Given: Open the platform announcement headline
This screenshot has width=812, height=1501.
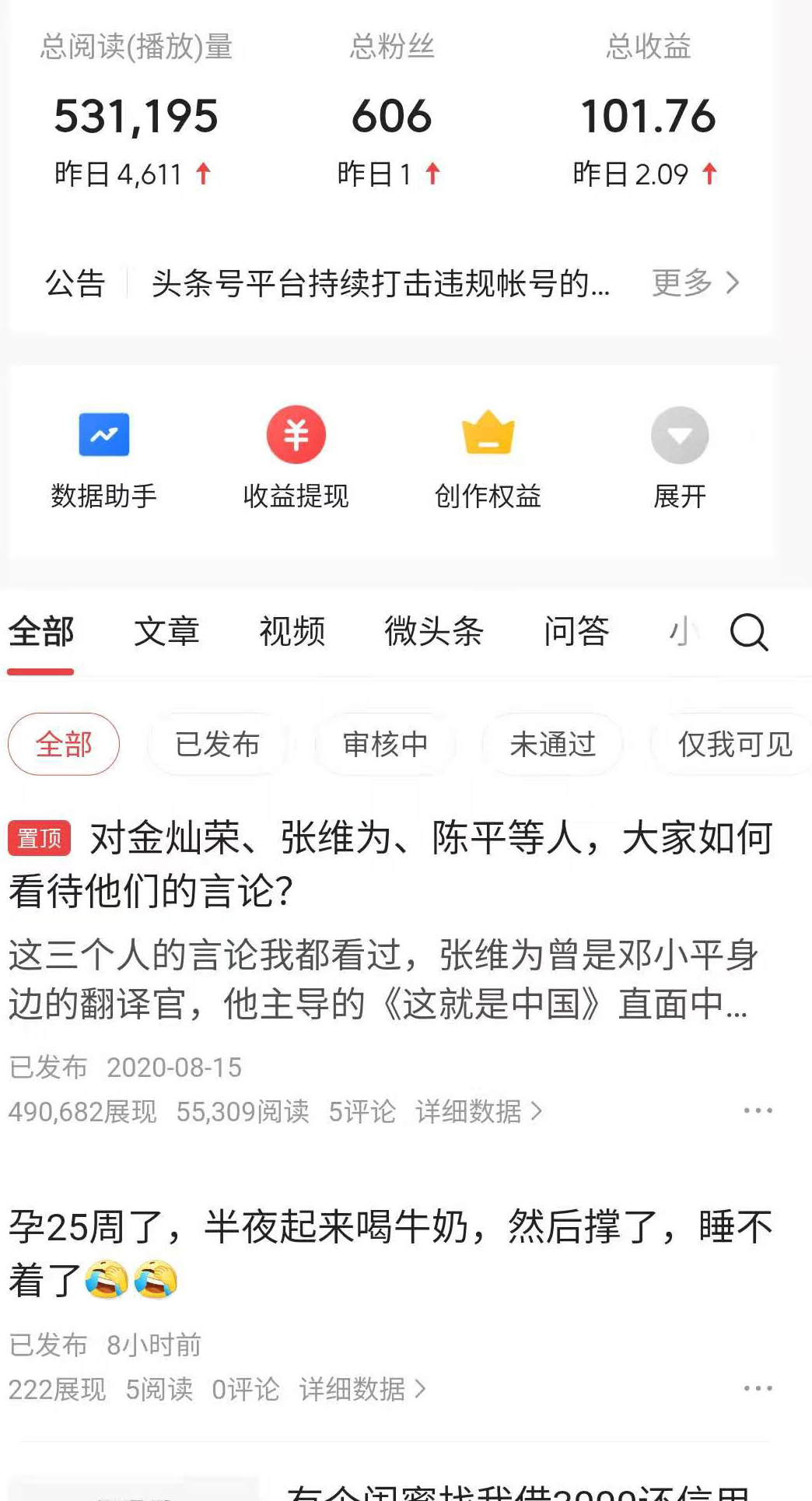Looking at the screenshot, I should click(x=380, y=283).
